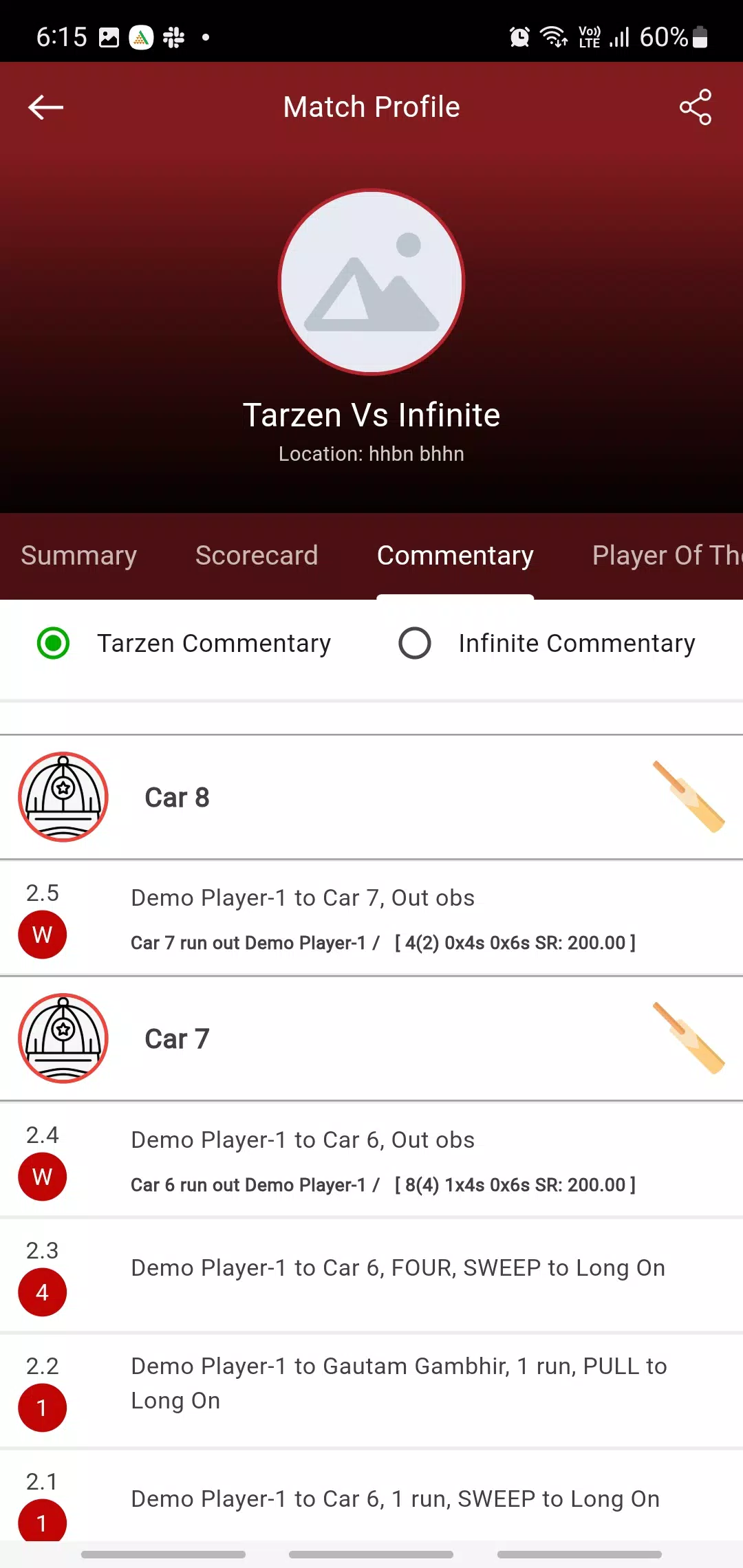The height and width of the screenshot is (1568, 743).
Task: Share this match profile
Action: click(x=696, y=107)
